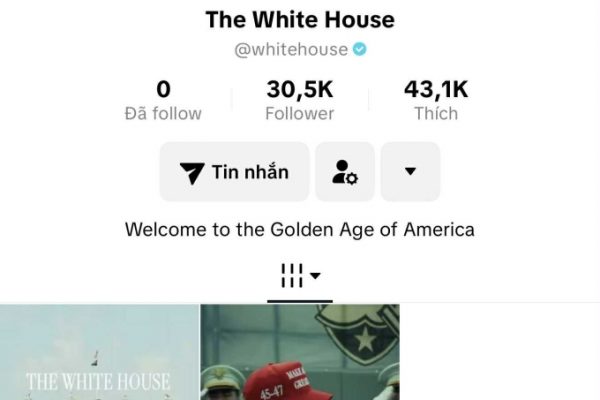This screenshot has height=400, width=600.
Task: Select the video grid tab
Action: 299,276
